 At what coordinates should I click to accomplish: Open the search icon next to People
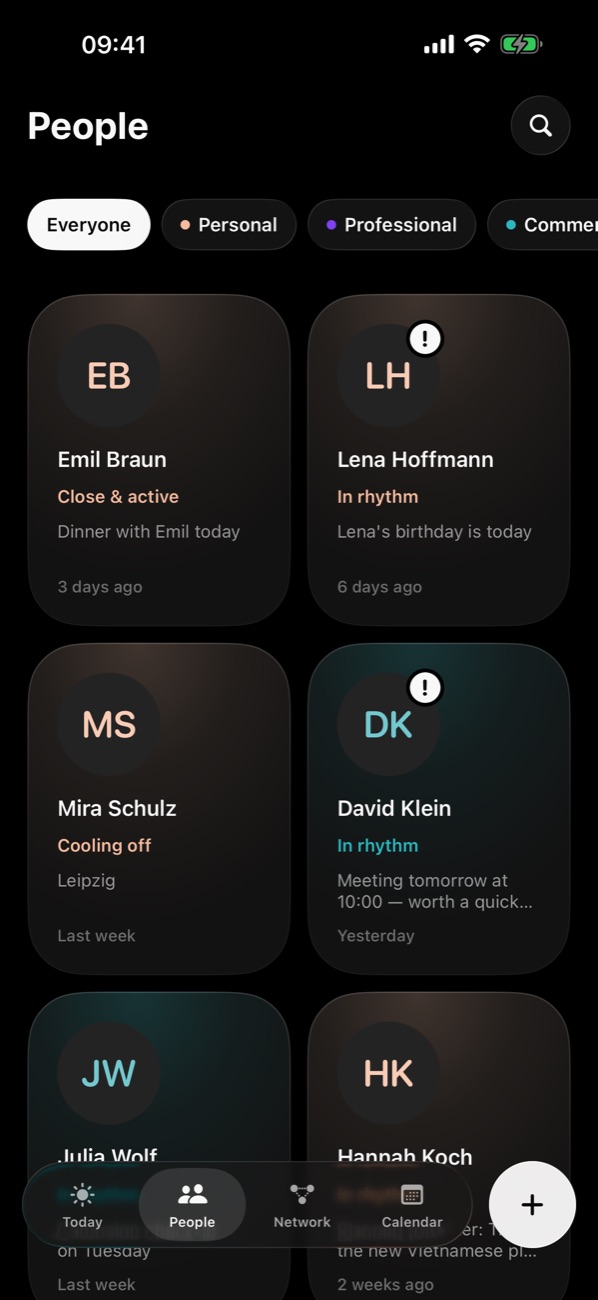540,126
